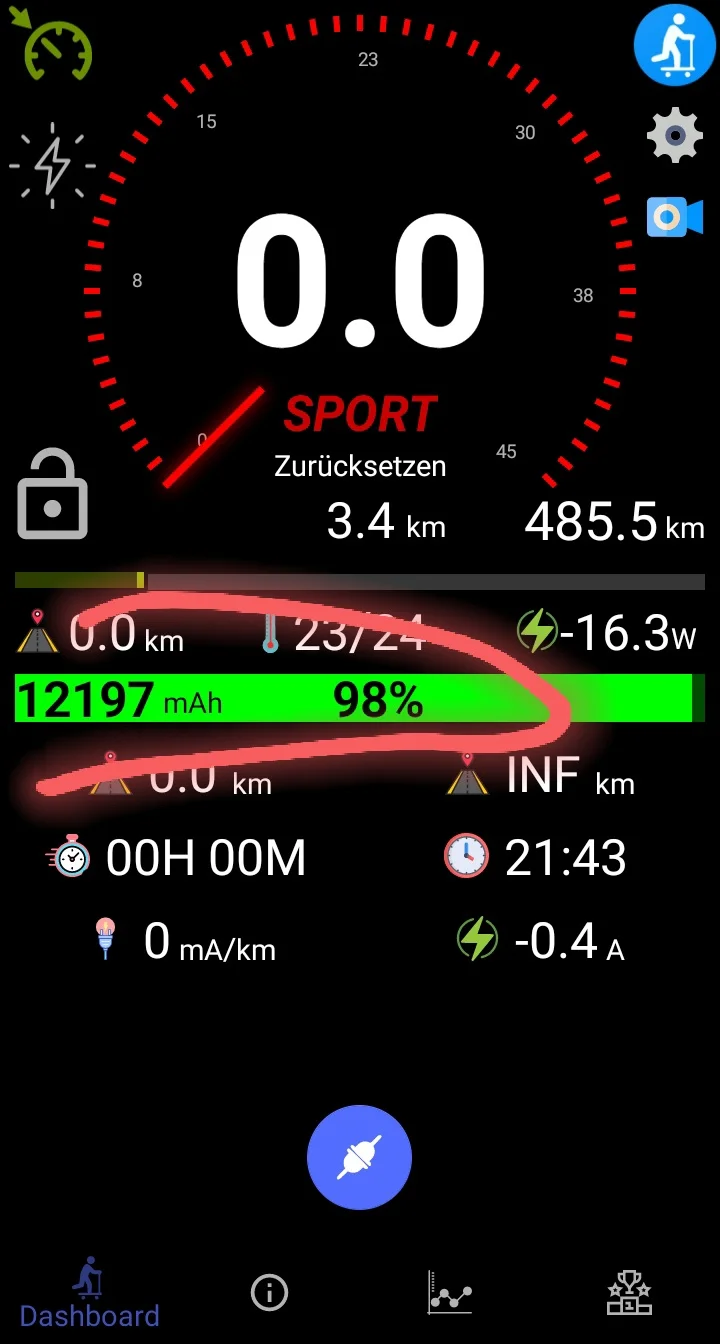Tap the blue plug connection button
This screenshot has height=1344, width=720.
[359, 1158]
